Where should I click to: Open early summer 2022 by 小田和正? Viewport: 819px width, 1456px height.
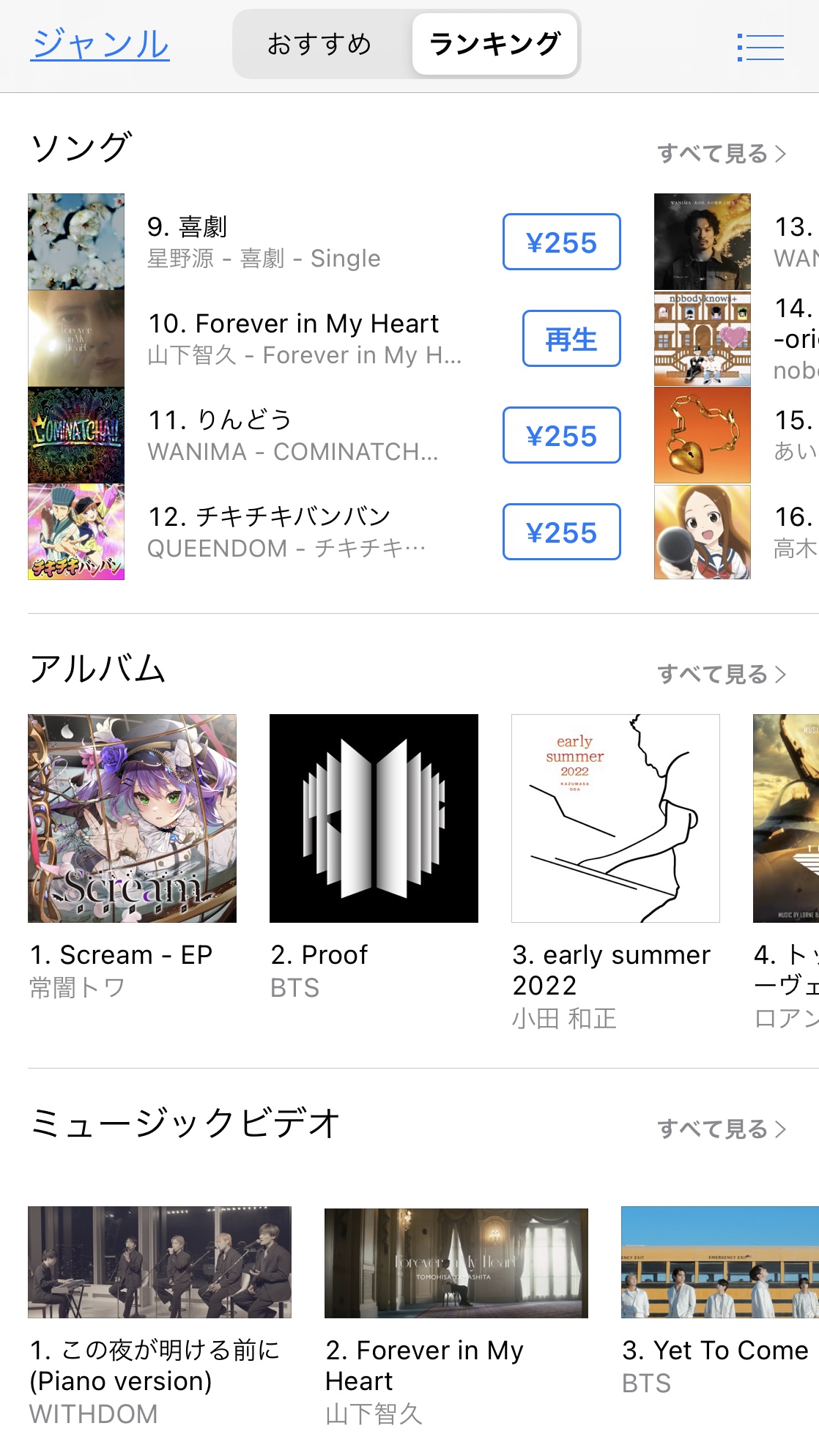[x=615, y=872]
